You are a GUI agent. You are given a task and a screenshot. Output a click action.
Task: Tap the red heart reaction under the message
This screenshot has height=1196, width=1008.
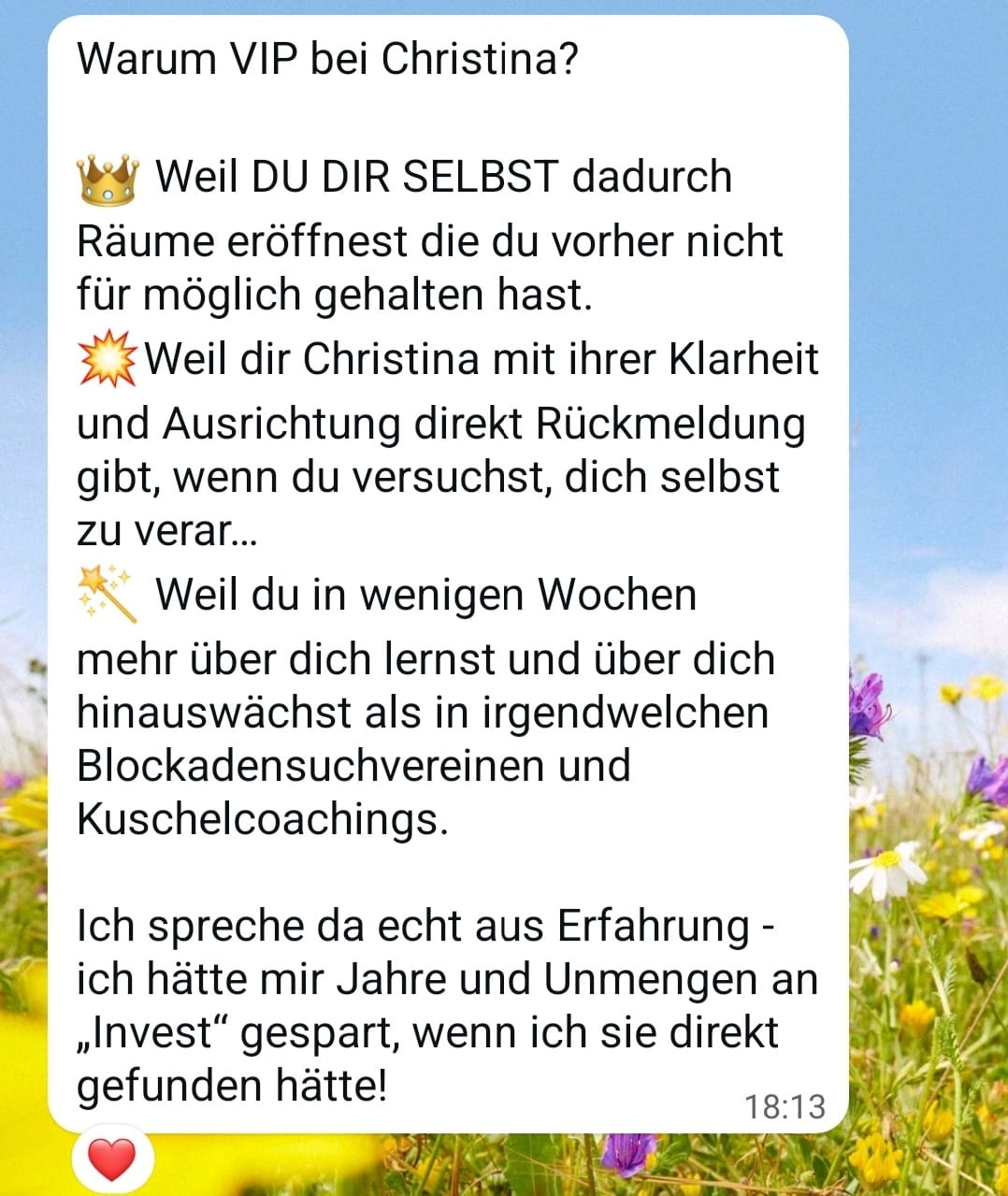(111, 1160)
